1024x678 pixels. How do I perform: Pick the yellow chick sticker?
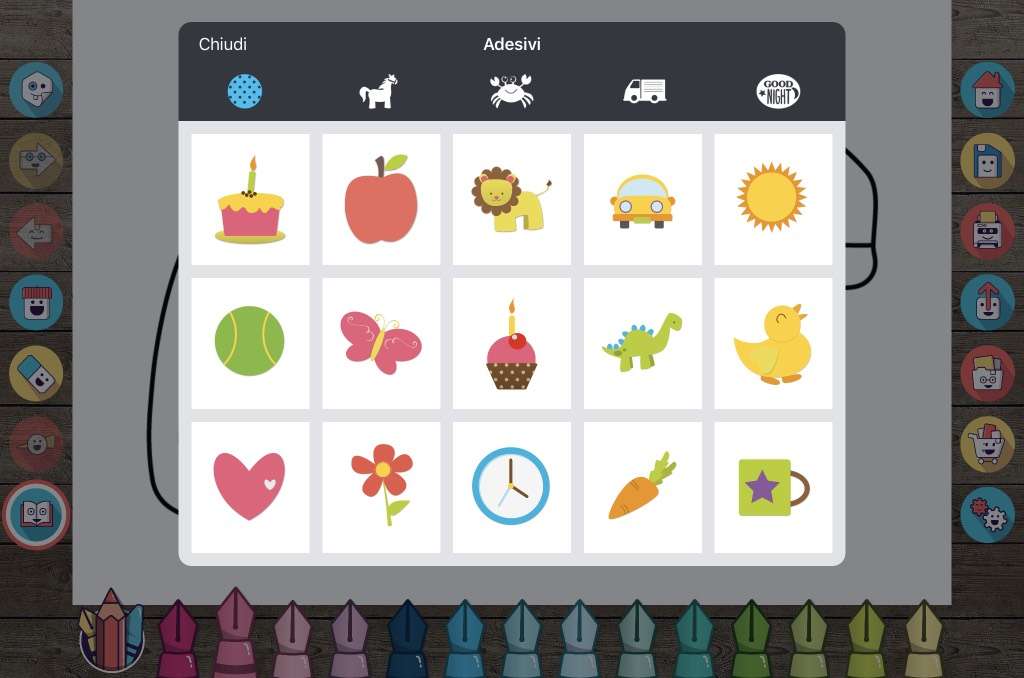point(772,343)
